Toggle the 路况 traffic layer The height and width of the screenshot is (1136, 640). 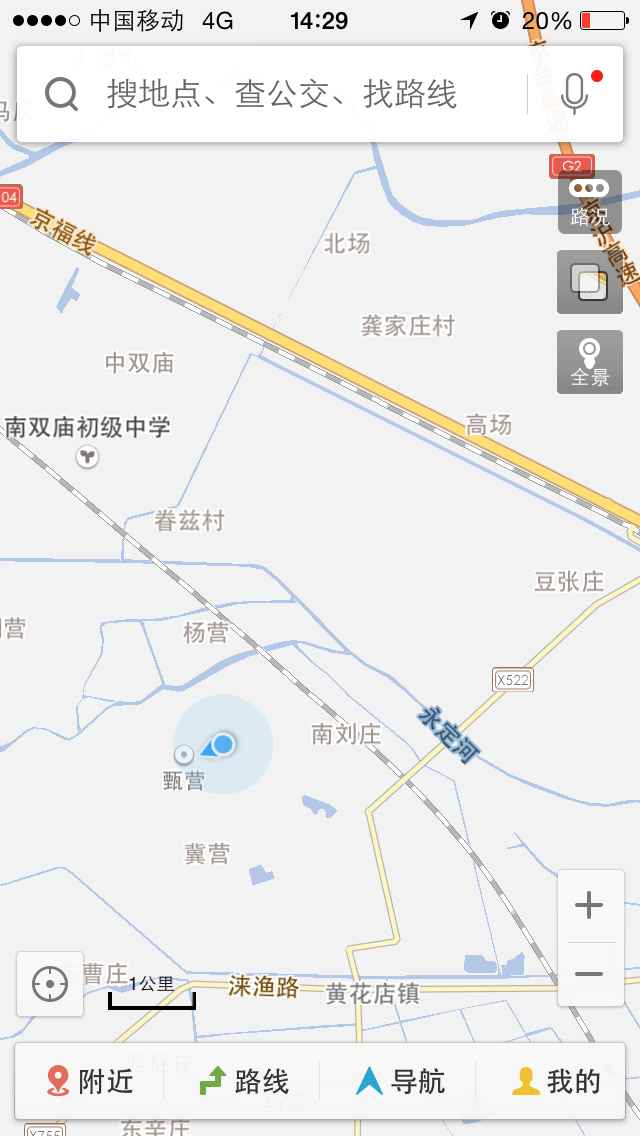click(589, 202)
